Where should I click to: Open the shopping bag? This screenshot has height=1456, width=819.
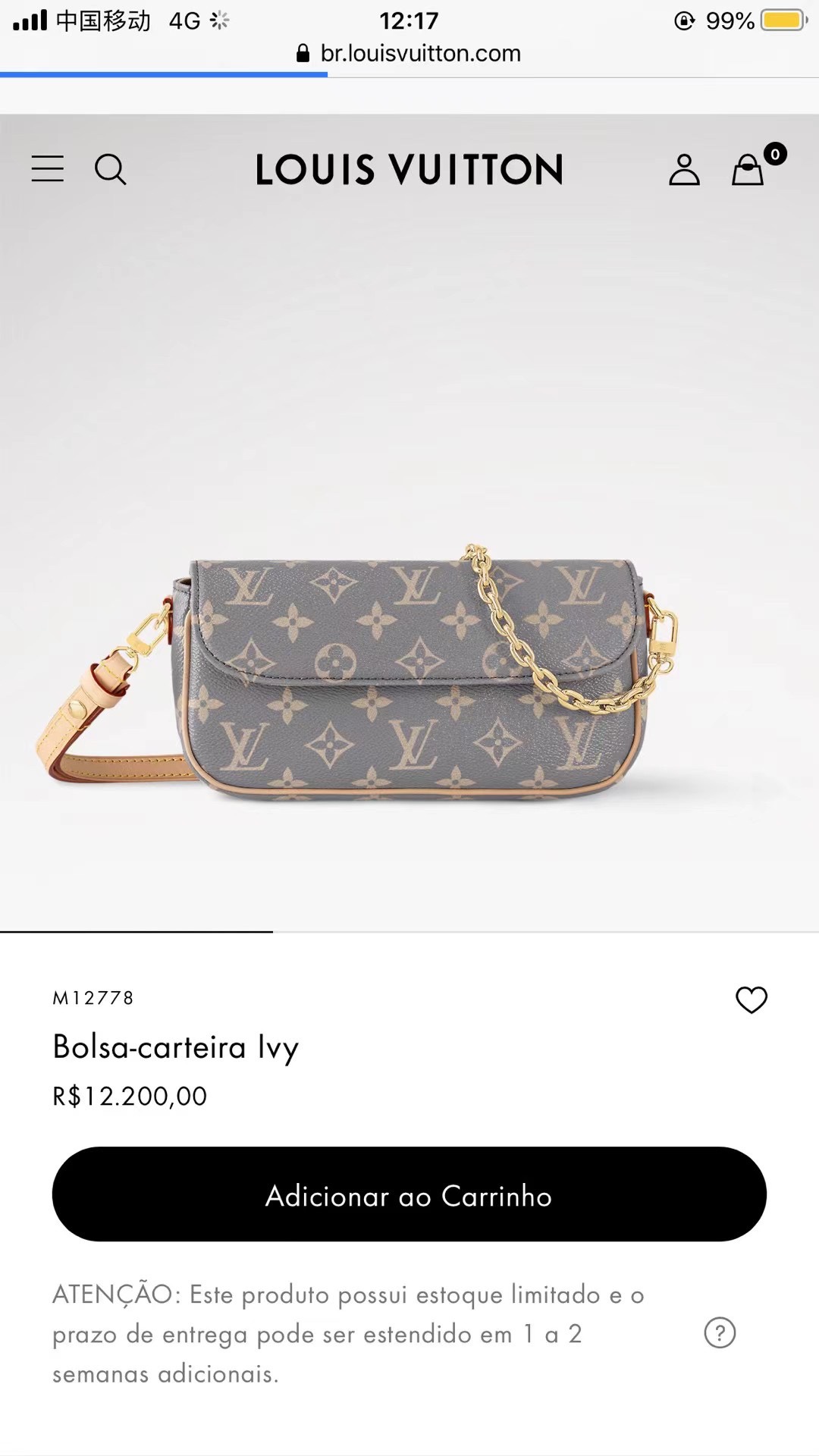coord(749,169)
